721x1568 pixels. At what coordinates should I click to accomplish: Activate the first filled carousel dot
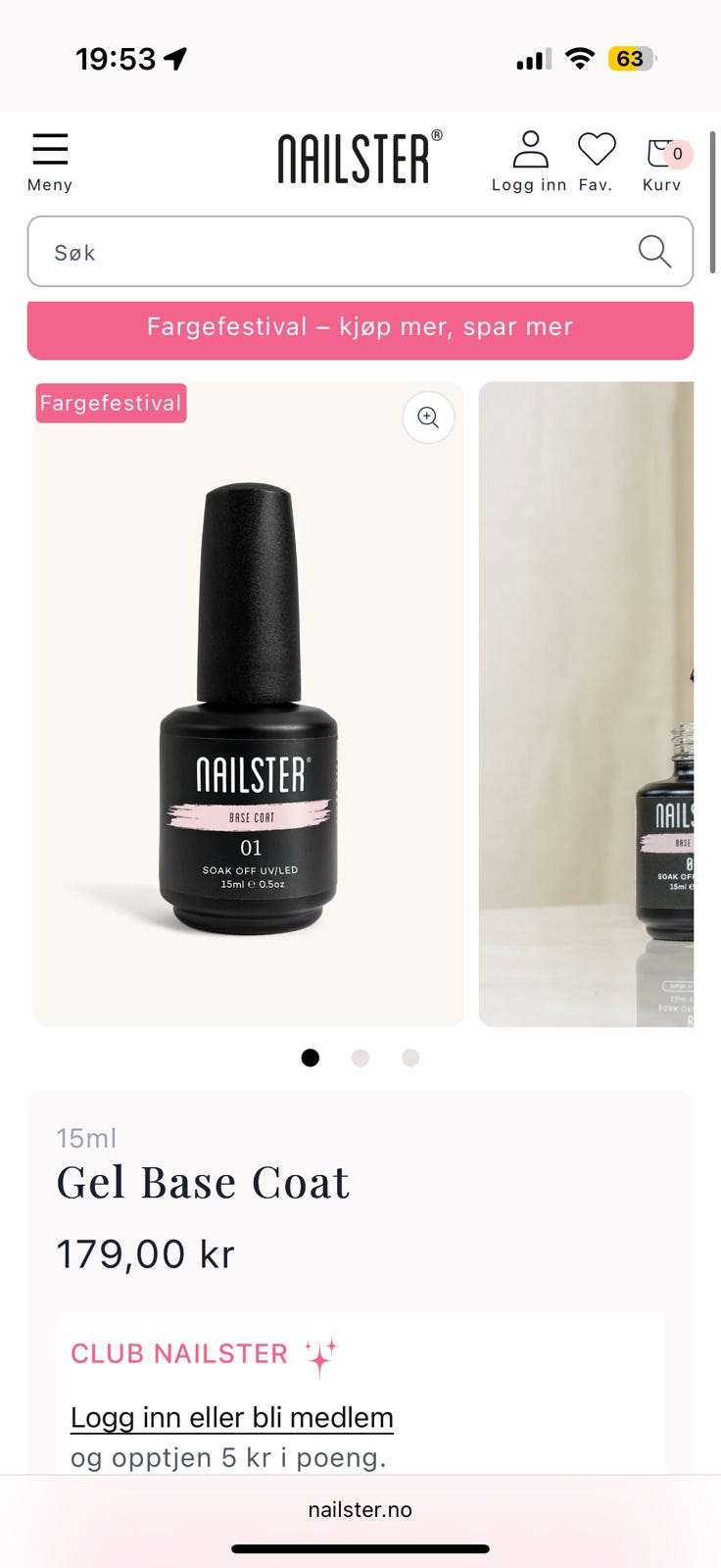(x=310, y=1057)
